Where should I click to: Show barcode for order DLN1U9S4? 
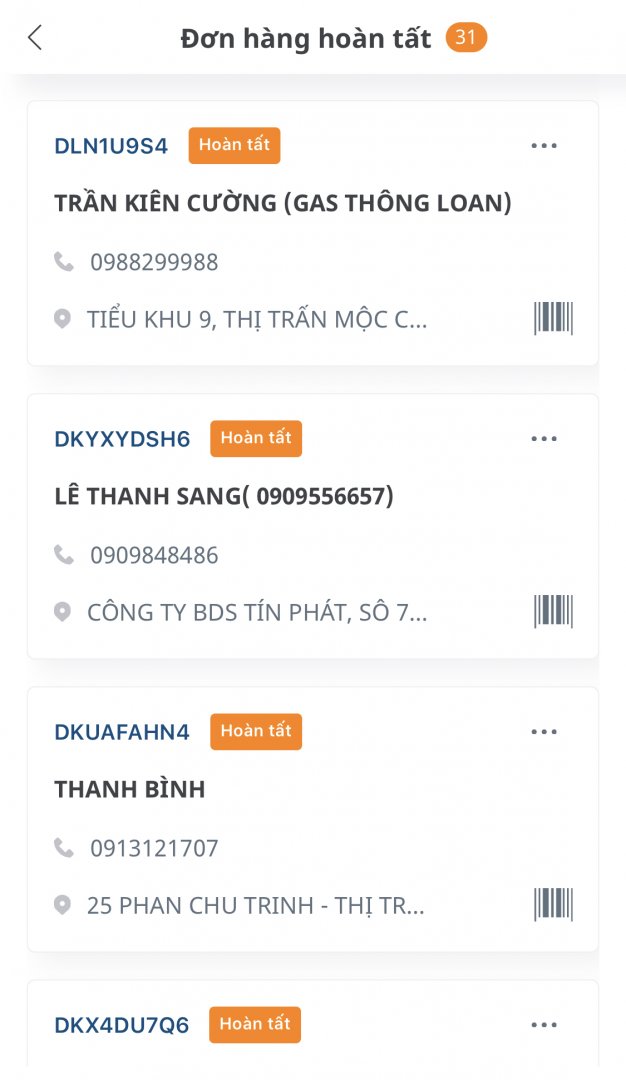tap(553, 319)
